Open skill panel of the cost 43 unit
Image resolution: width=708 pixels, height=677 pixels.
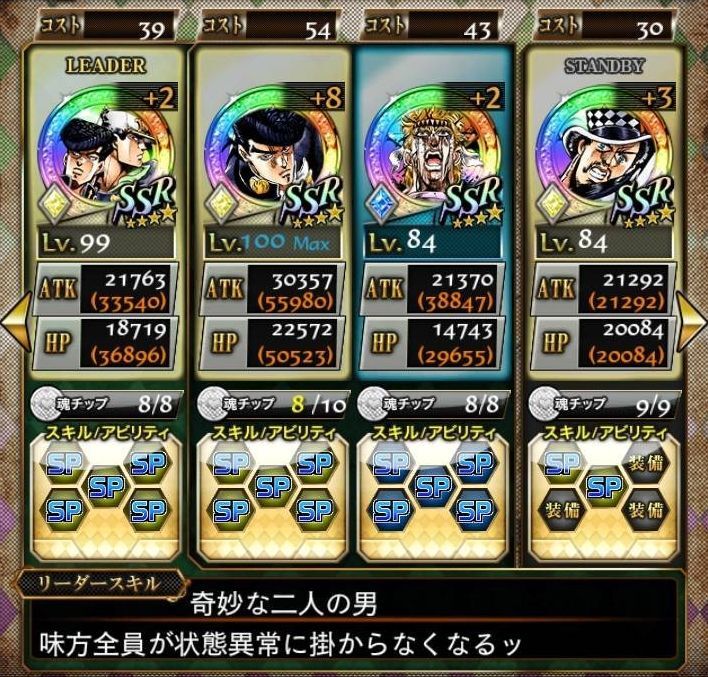(434, 487)
